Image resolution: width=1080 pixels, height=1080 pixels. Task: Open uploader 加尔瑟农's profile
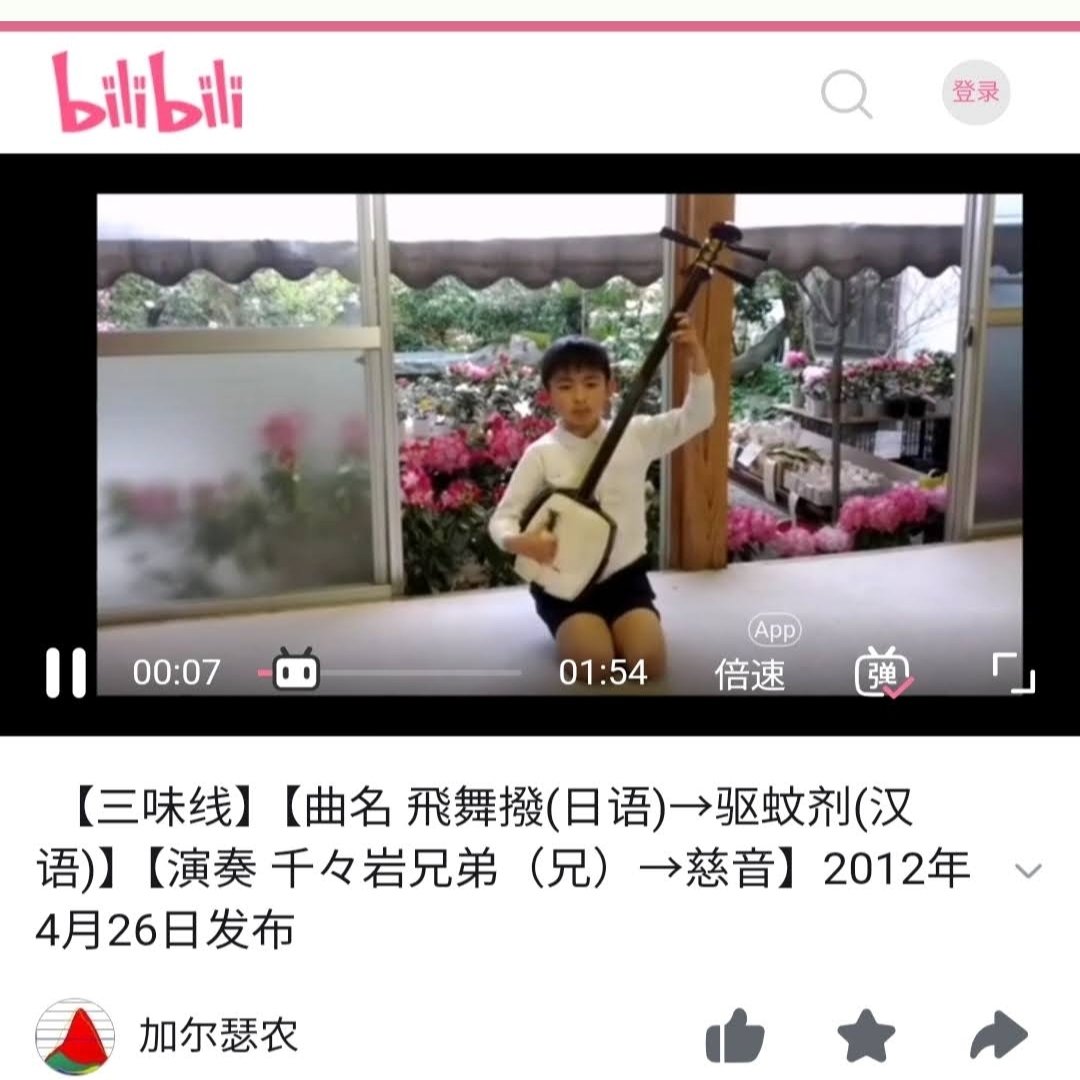pos(218,1036)
